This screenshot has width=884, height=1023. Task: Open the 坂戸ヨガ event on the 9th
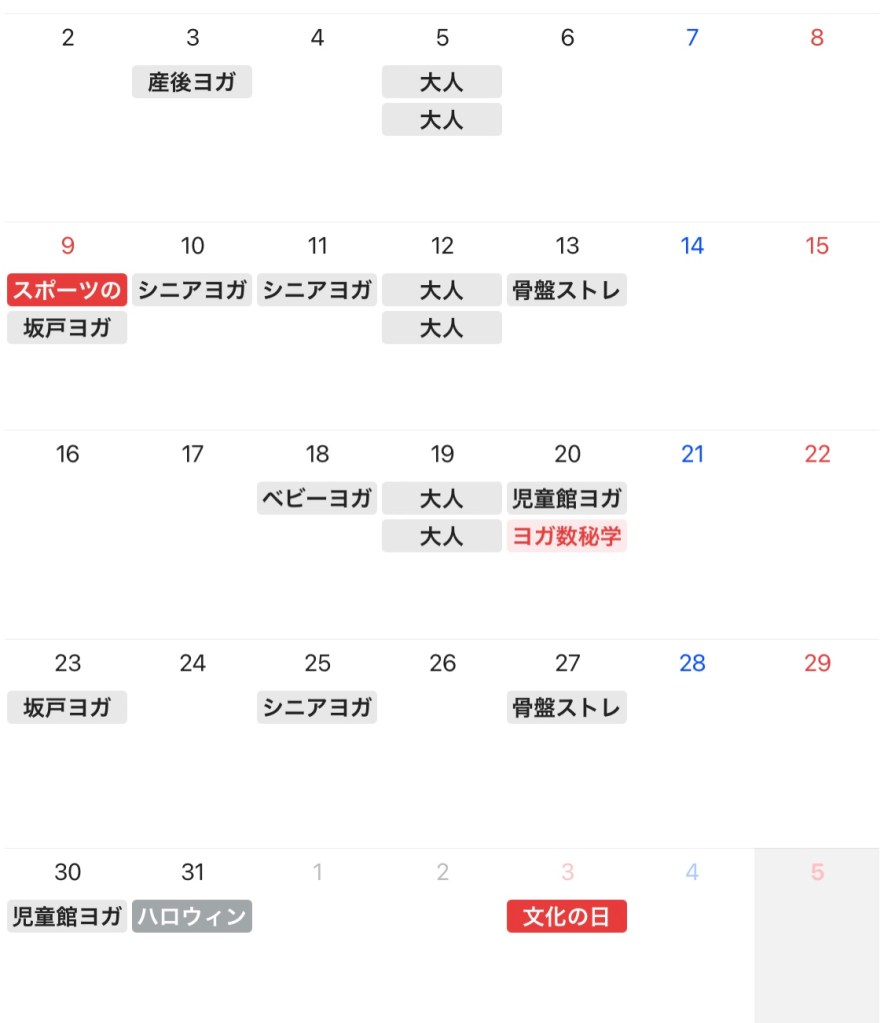tap(67, 327)
